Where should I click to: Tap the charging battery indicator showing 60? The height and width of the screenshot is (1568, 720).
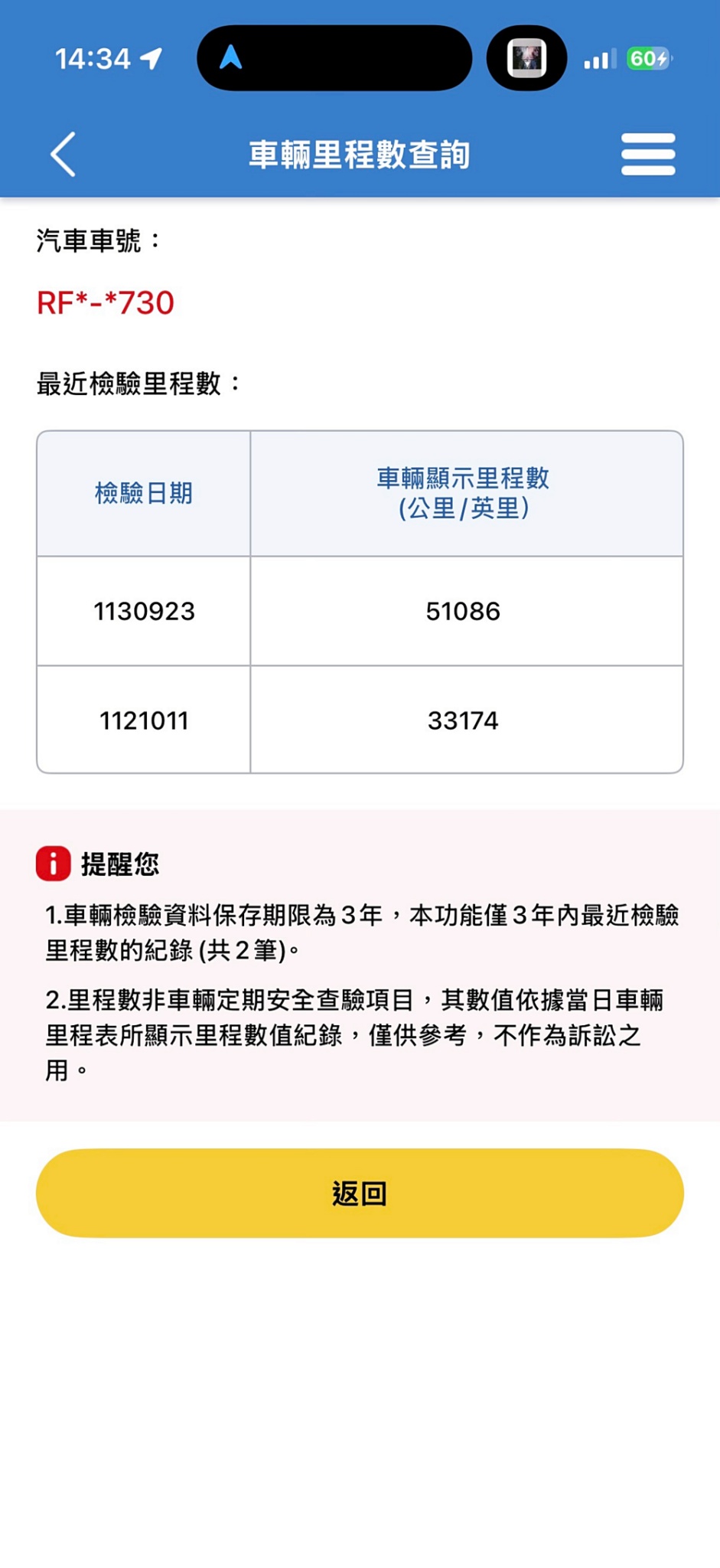click(647, 57)
